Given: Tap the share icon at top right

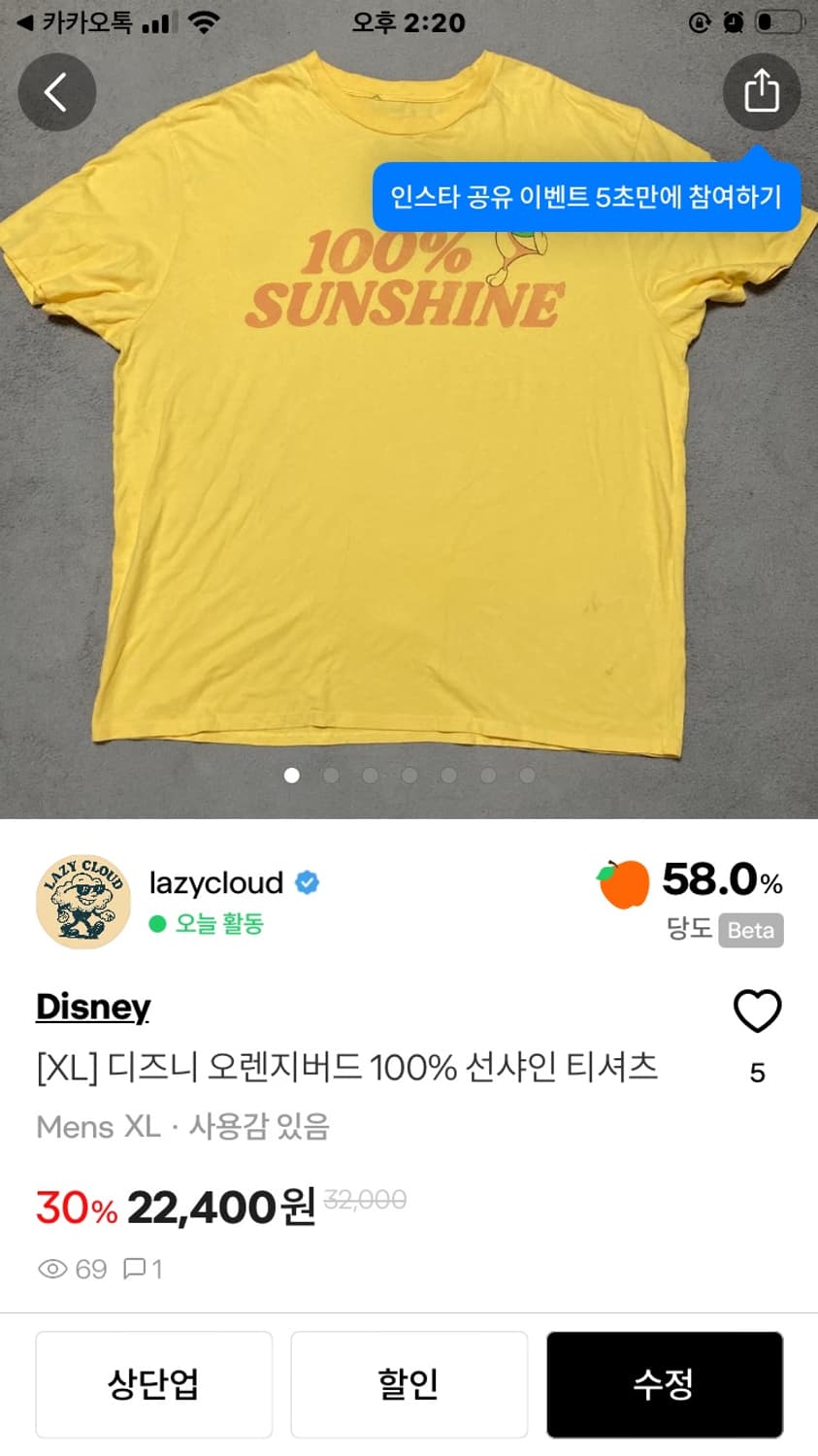Looking at the screenshot, I should click(762, 92).
